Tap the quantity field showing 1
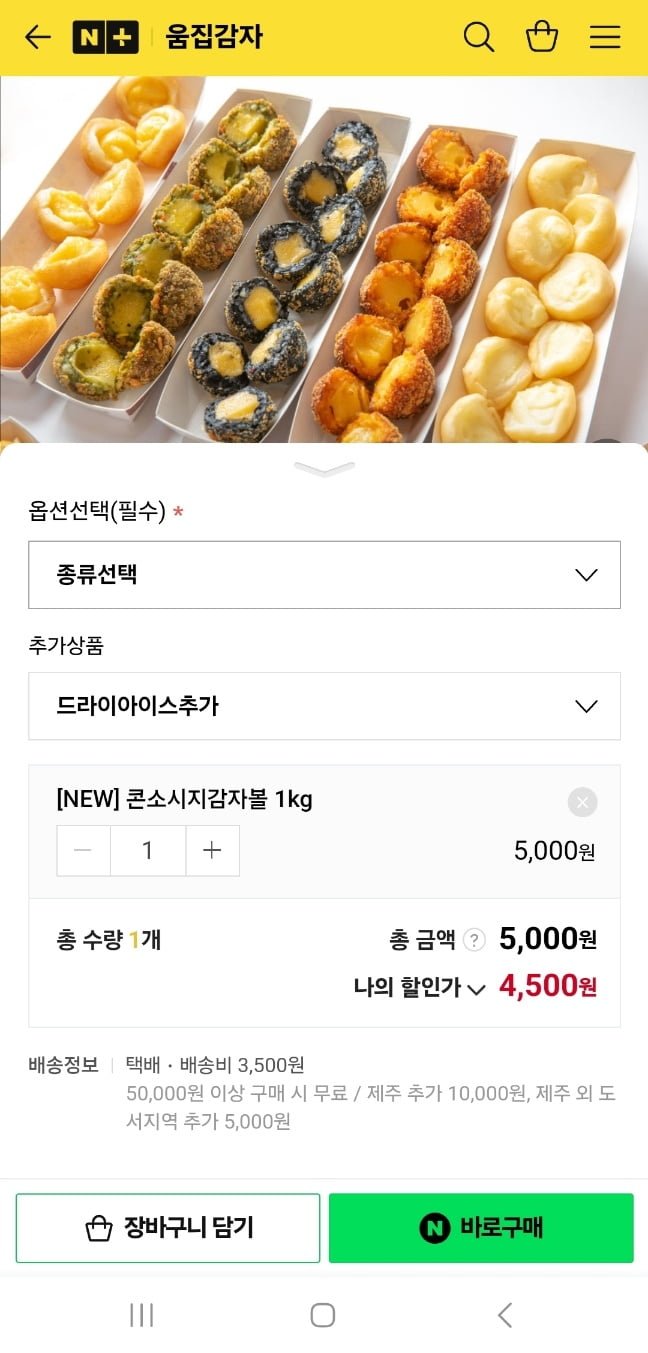 point(148,851)
